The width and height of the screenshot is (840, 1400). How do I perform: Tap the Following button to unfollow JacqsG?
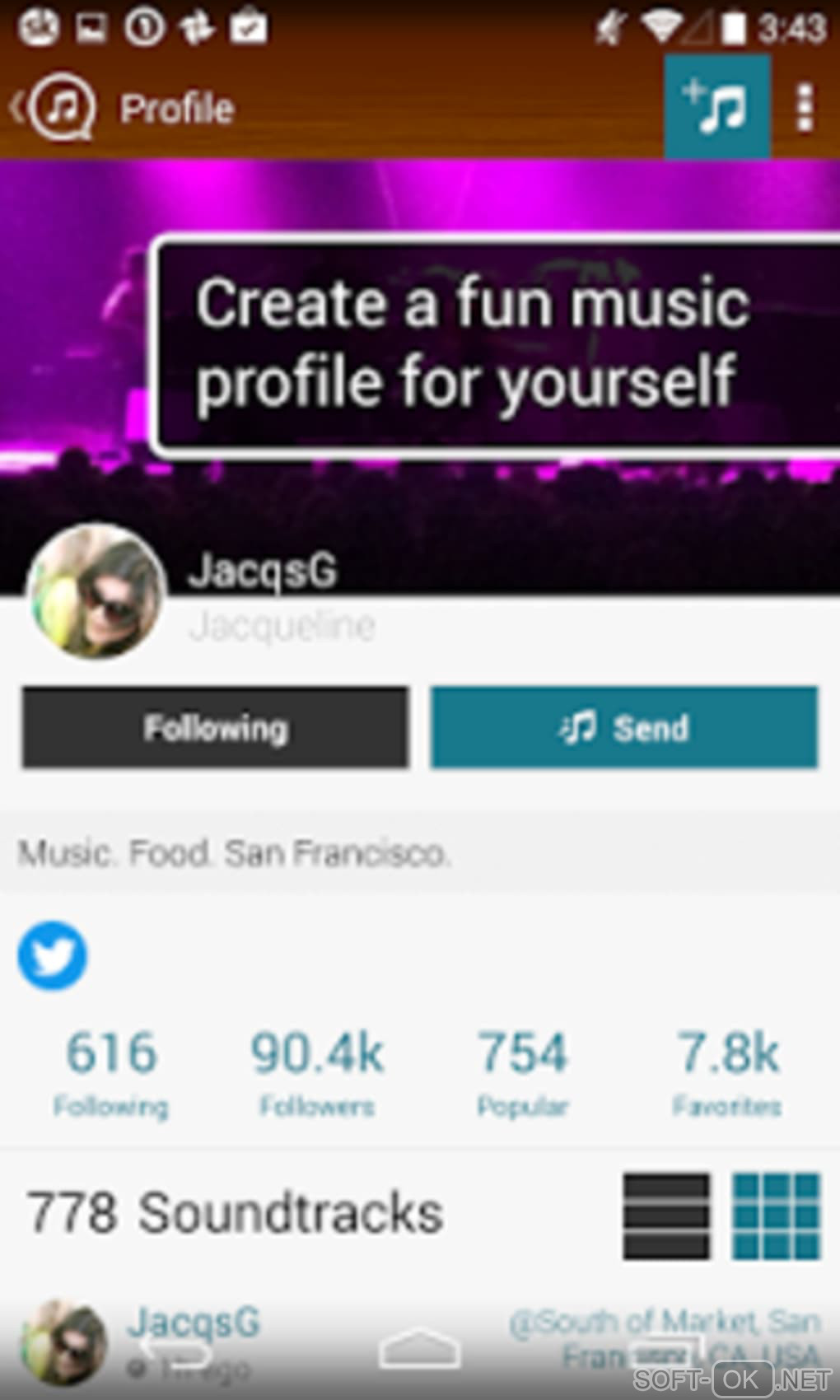[x=215, y=728]
